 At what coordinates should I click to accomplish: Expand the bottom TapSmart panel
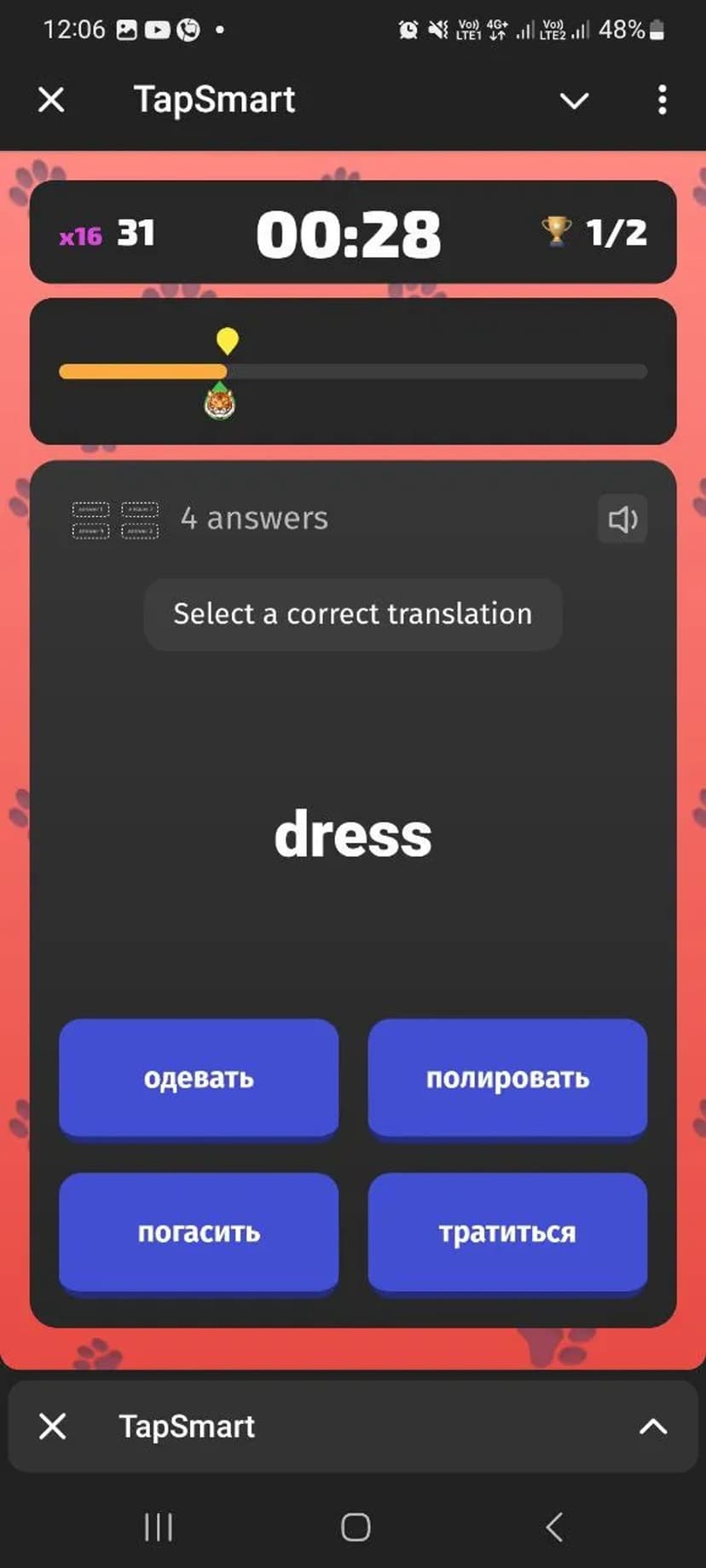click(653, 1427)
